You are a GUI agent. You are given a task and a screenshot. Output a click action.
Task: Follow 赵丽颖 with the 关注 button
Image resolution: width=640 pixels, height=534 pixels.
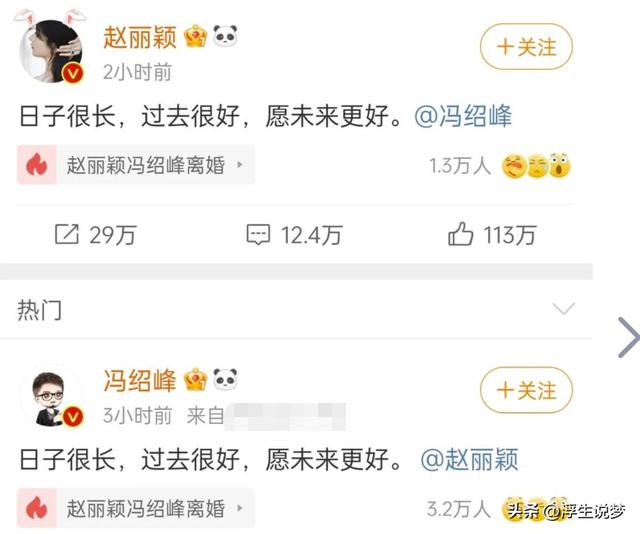pos(526,47)
